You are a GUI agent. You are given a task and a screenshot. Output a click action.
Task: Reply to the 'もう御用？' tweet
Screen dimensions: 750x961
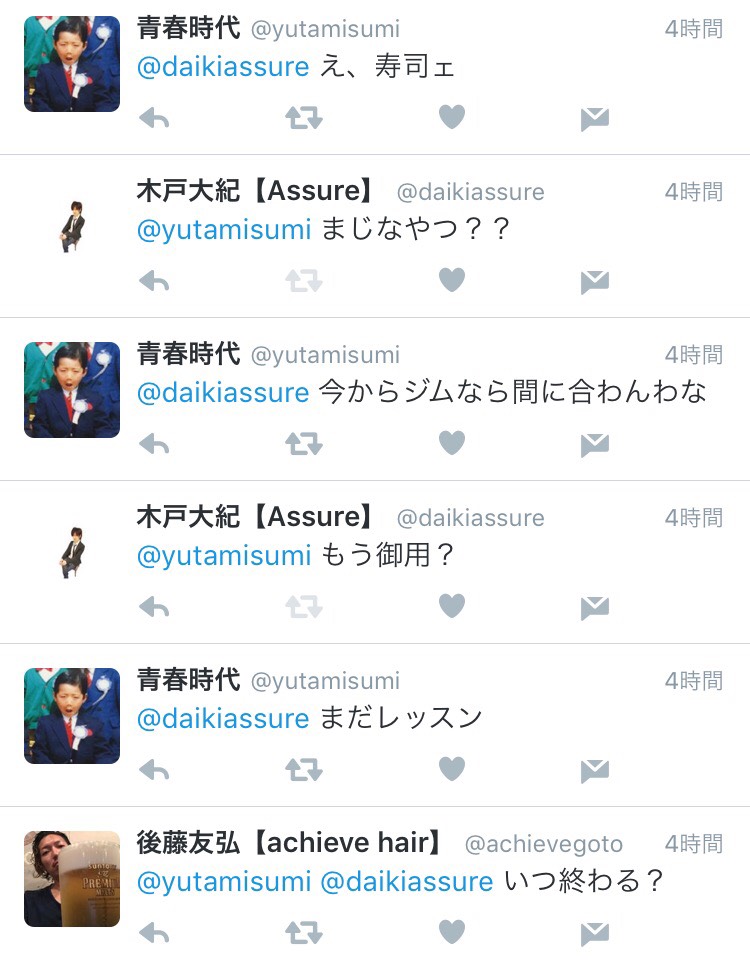coord(153,607)
